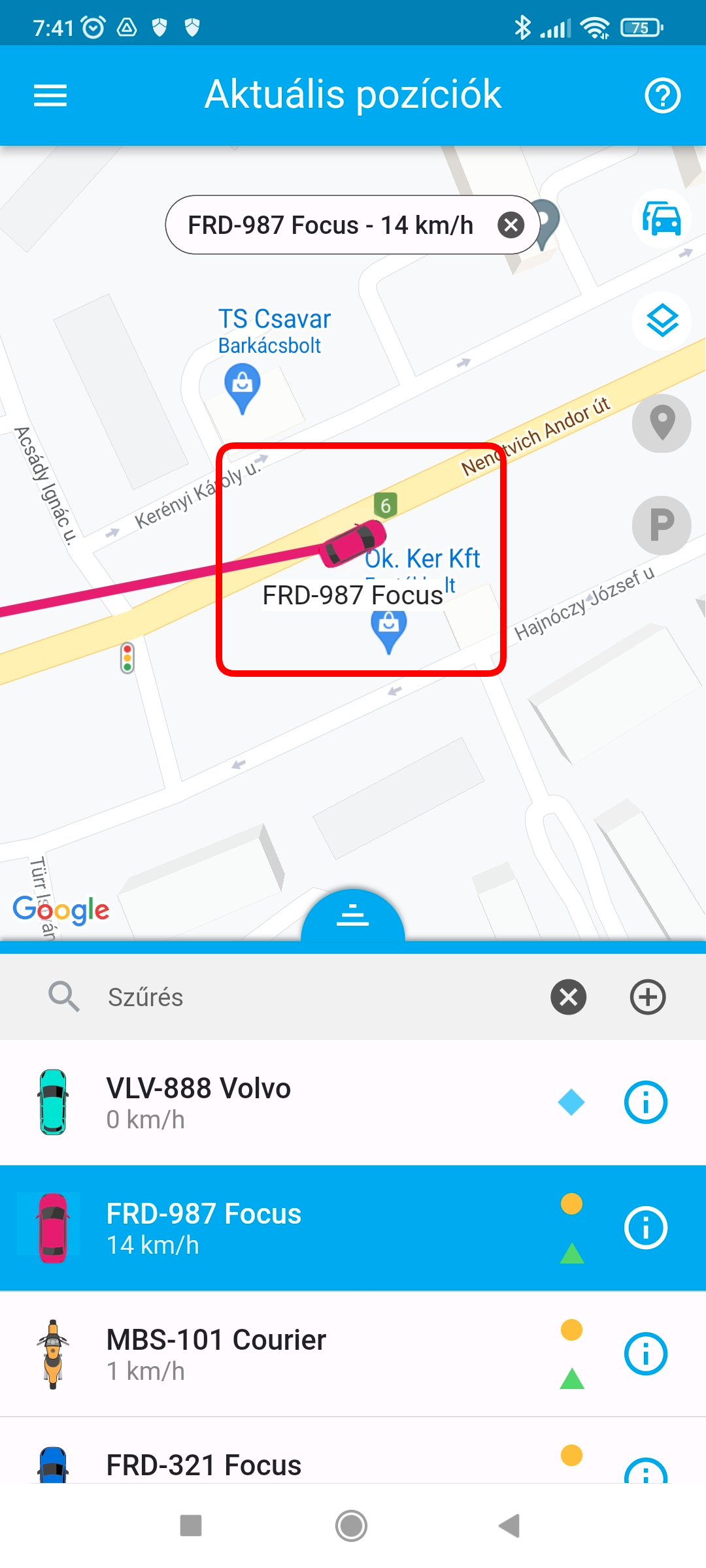
Task: Open the help question mark
Action: [662, 95]
